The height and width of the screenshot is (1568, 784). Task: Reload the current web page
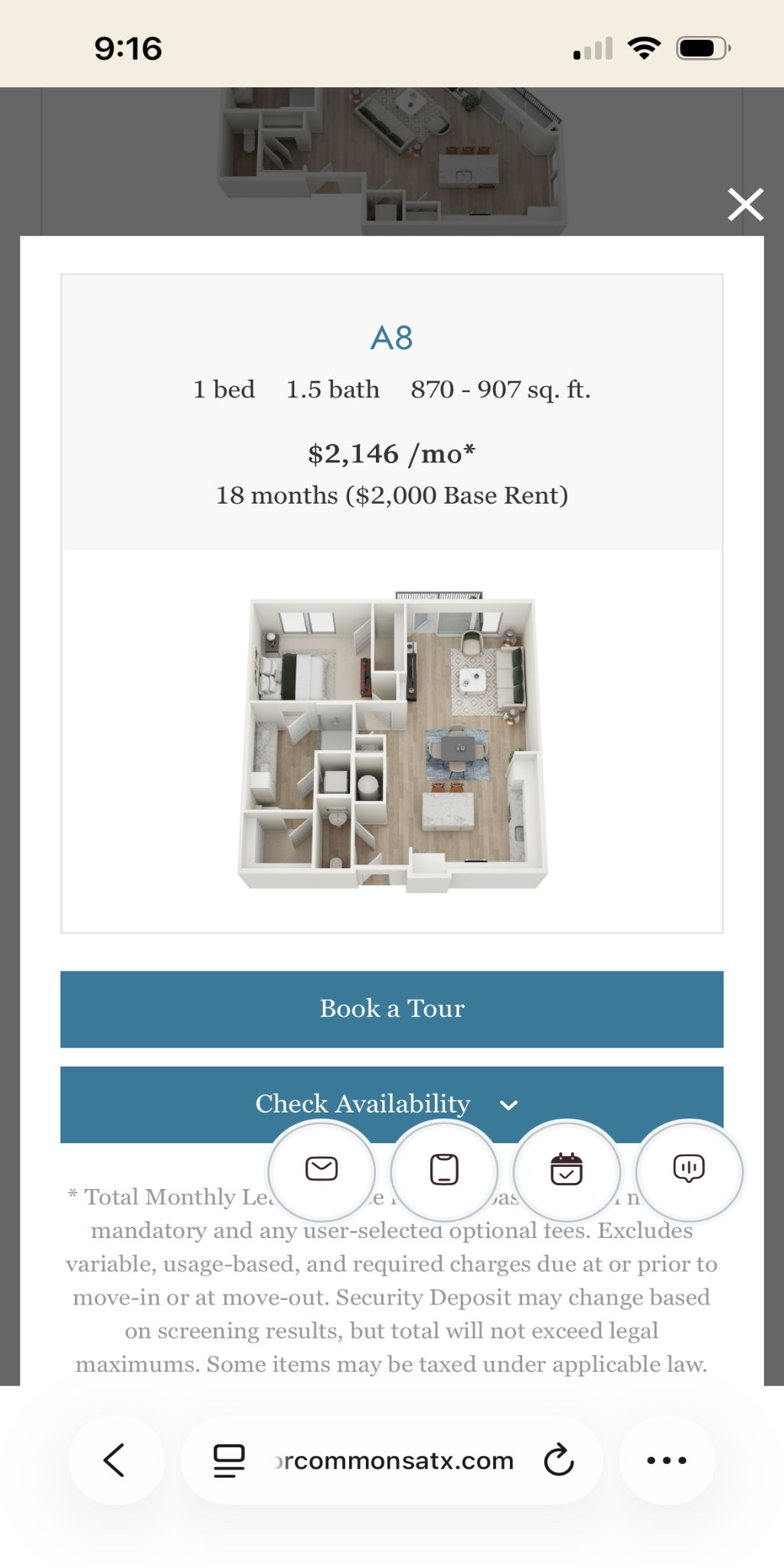pyautogui.click(x=559, y=1460)
